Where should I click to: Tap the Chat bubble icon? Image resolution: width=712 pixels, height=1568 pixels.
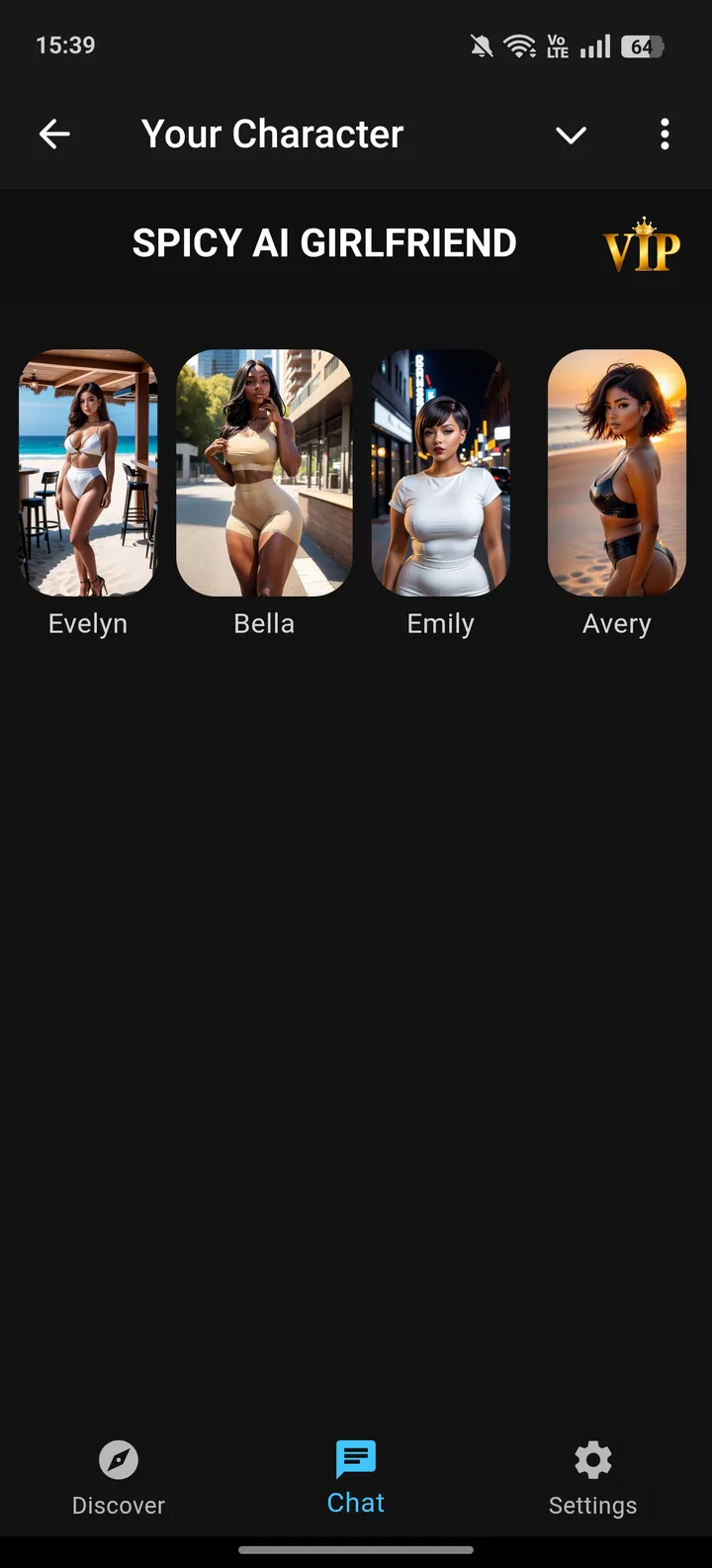click(x=355, y=1458)
